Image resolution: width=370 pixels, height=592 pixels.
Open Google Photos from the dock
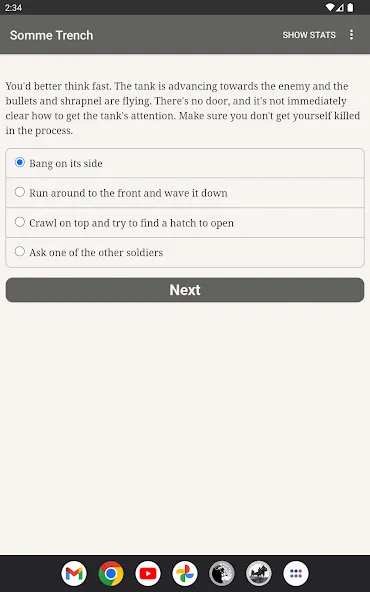point(185,574)
